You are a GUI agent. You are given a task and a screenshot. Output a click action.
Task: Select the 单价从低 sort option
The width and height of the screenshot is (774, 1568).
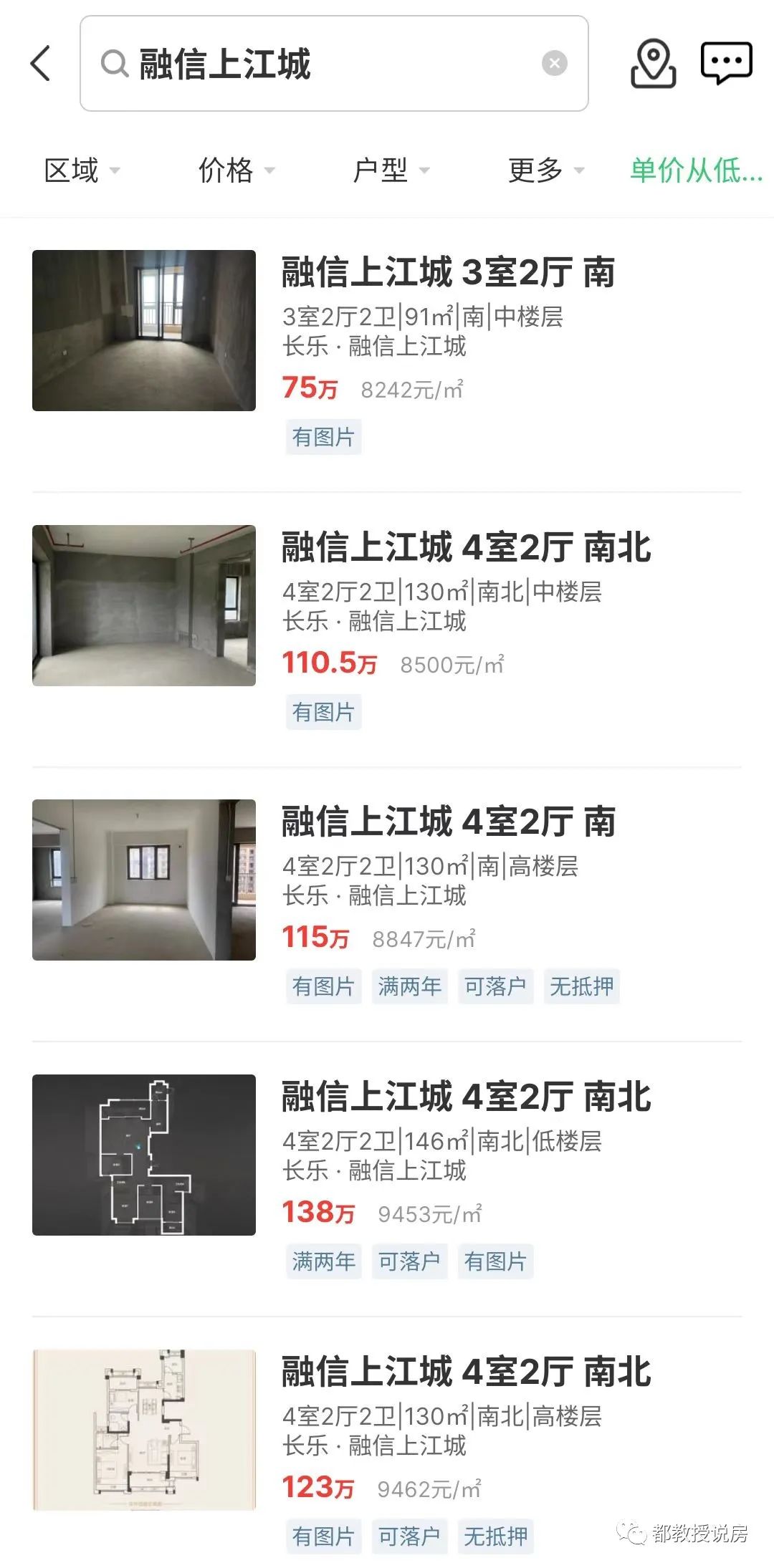695,170
